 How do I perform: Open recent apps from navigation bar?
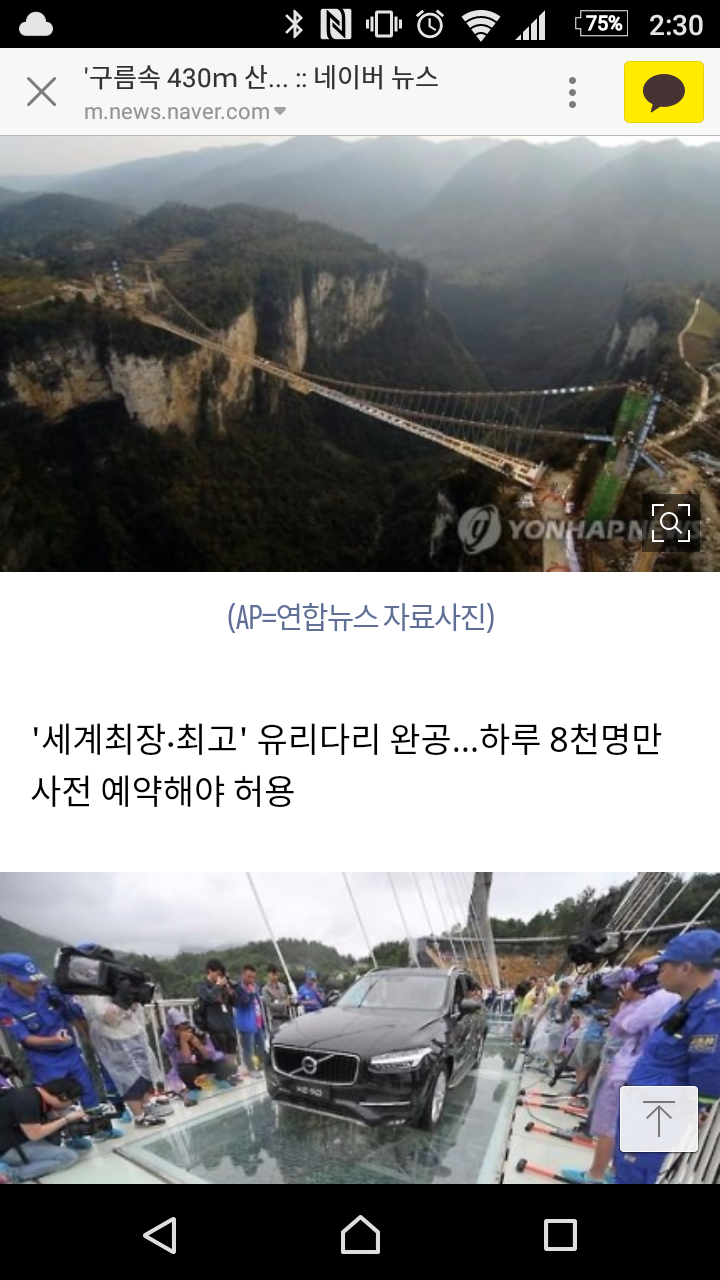(560, 1235)
